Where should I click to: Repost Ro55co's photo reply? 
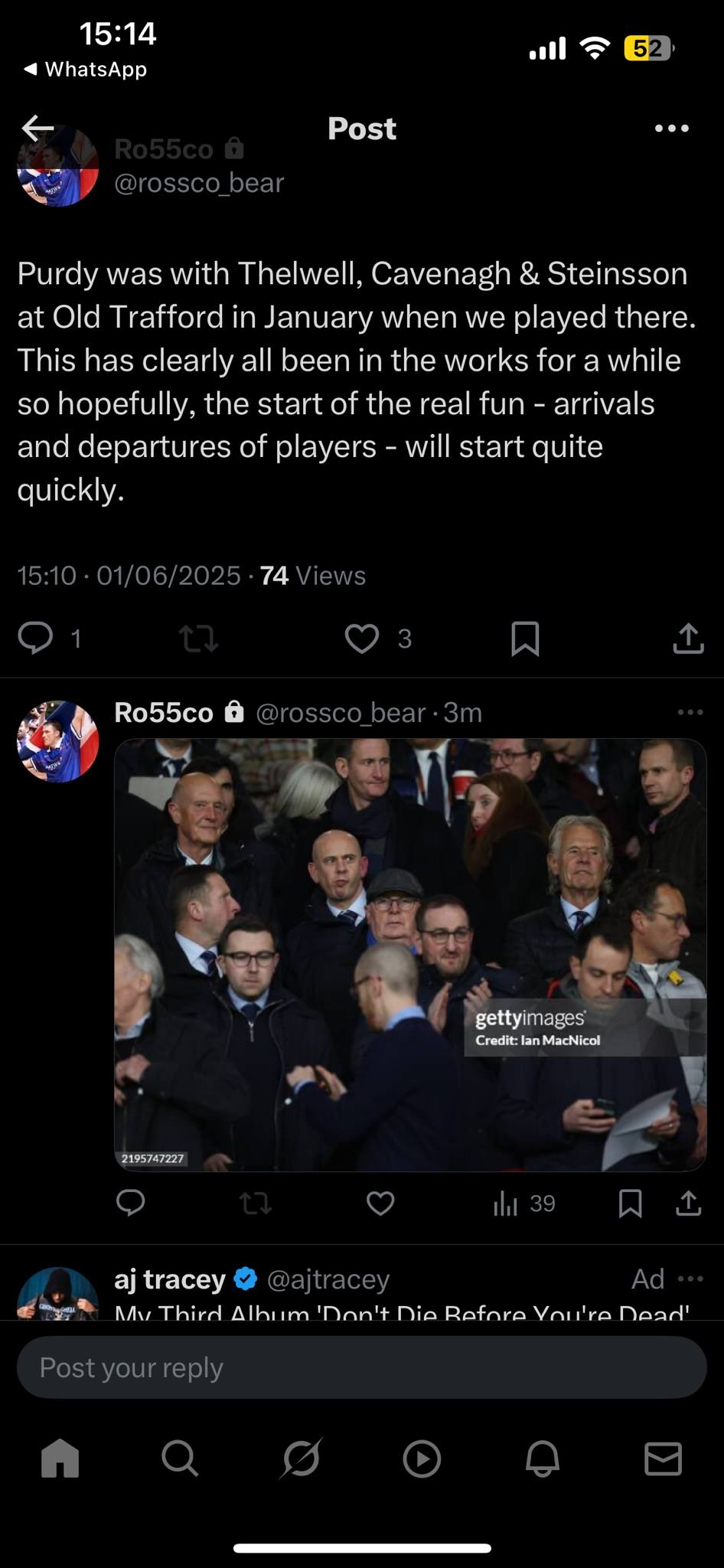tap(256, 1204)
